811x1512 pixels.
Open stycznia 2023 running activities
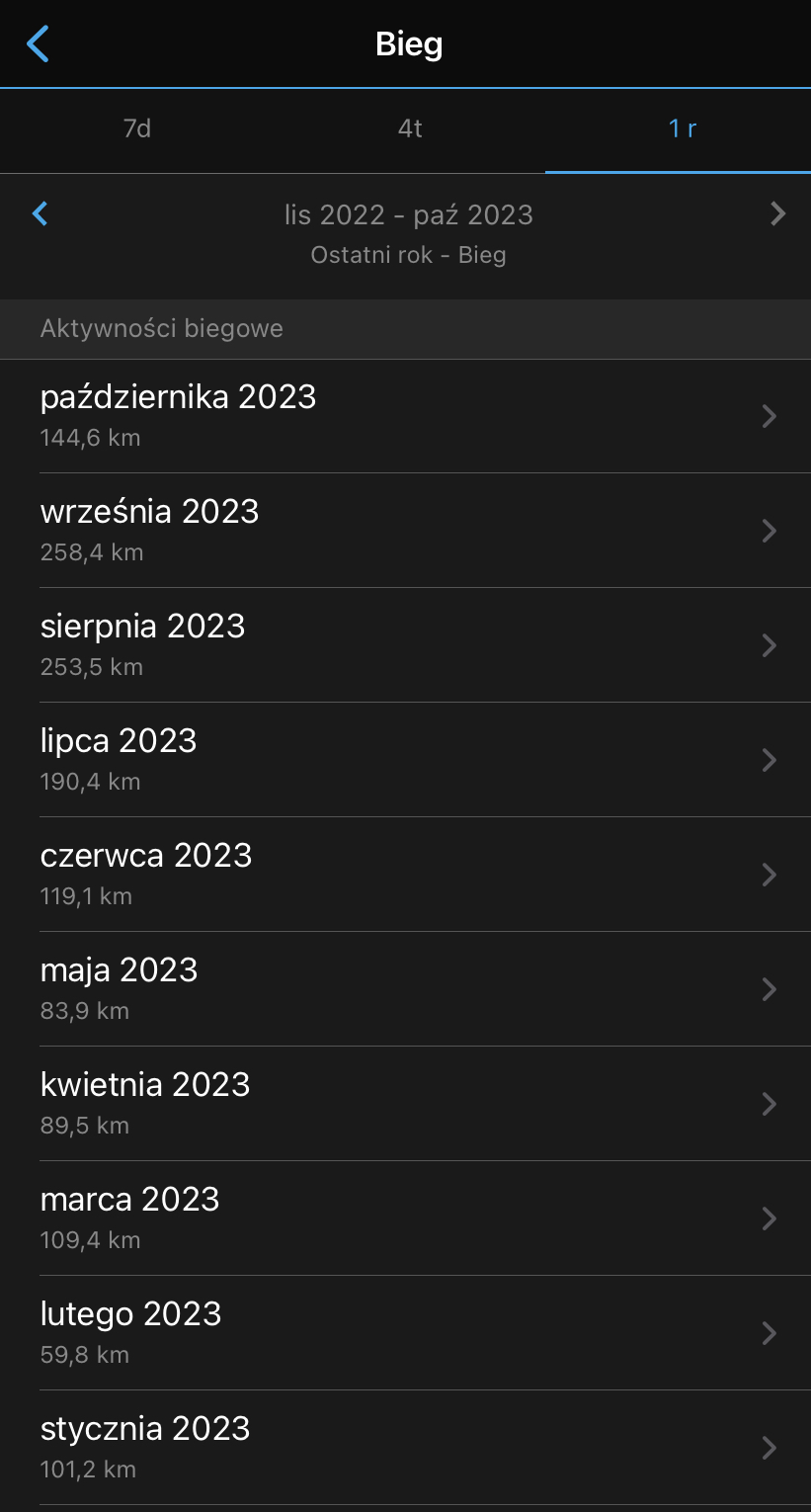coord(405,1448)
